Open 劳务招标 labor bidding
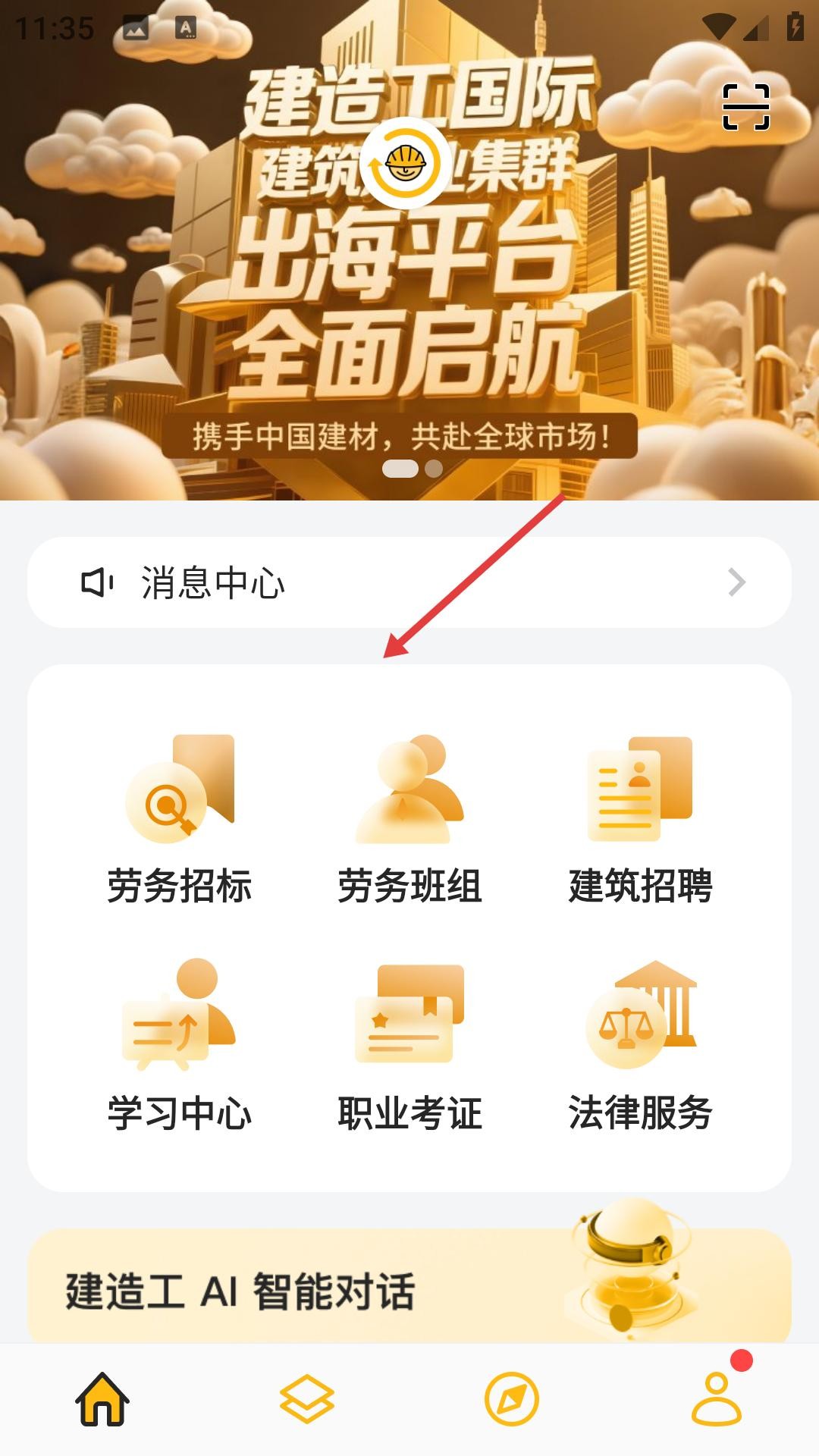The width and height of the screenshot is (819, 1456). point(180,821)
